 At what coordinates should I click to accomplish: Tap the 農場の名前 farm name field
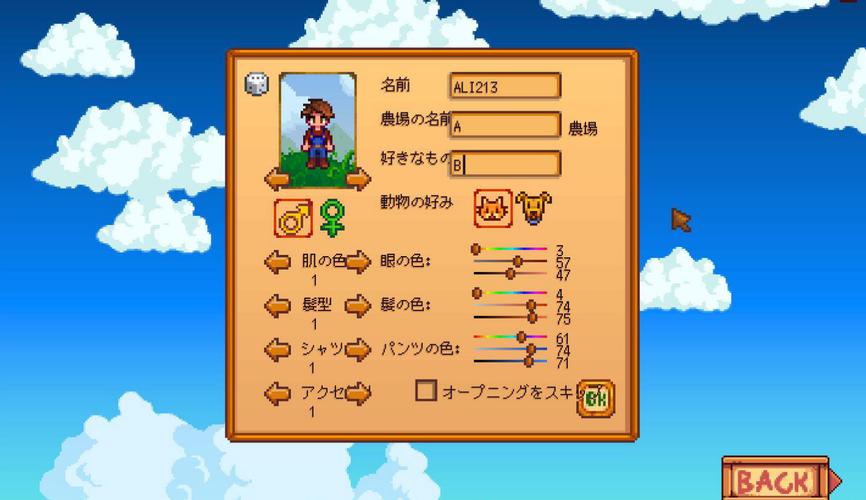[505, 126]
